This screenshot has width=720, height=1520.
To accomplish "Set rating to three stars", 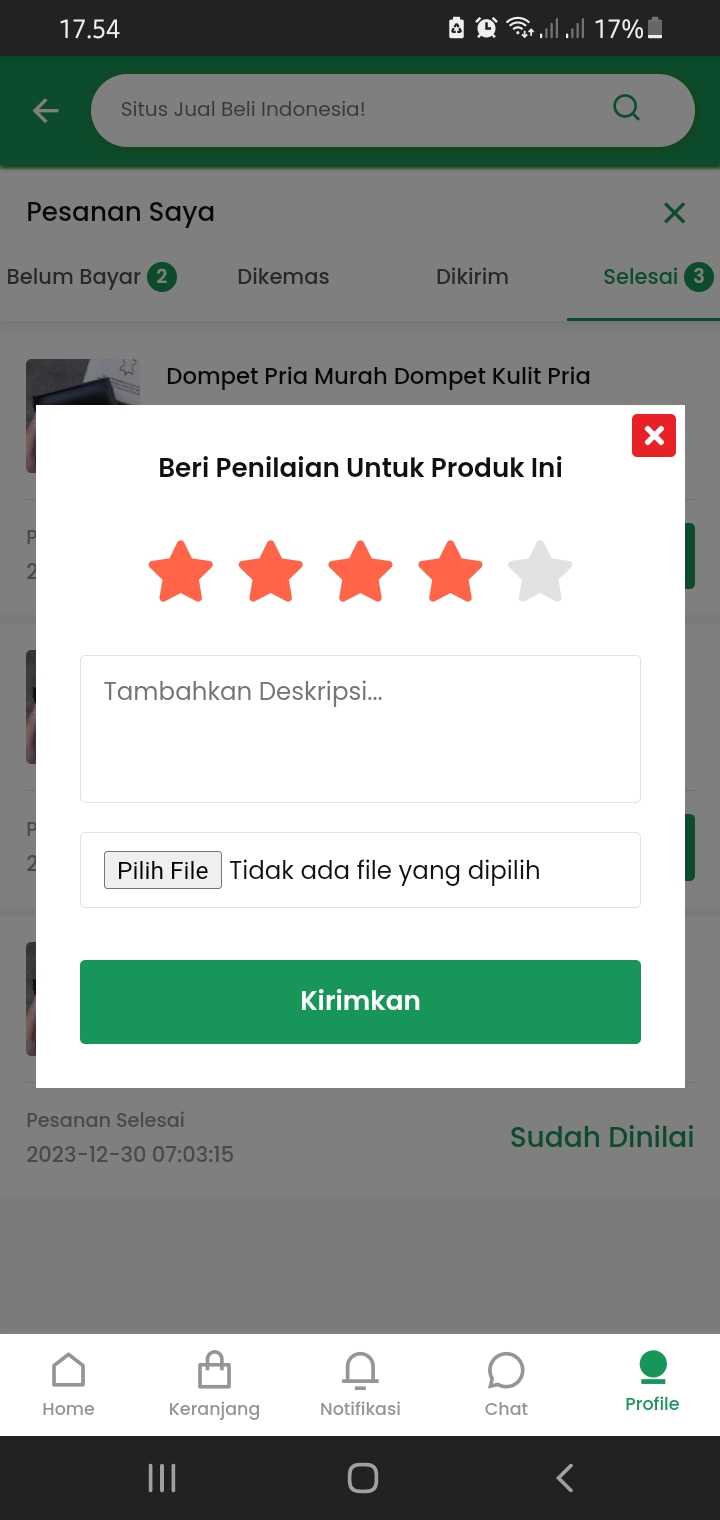I will [360, 572].
